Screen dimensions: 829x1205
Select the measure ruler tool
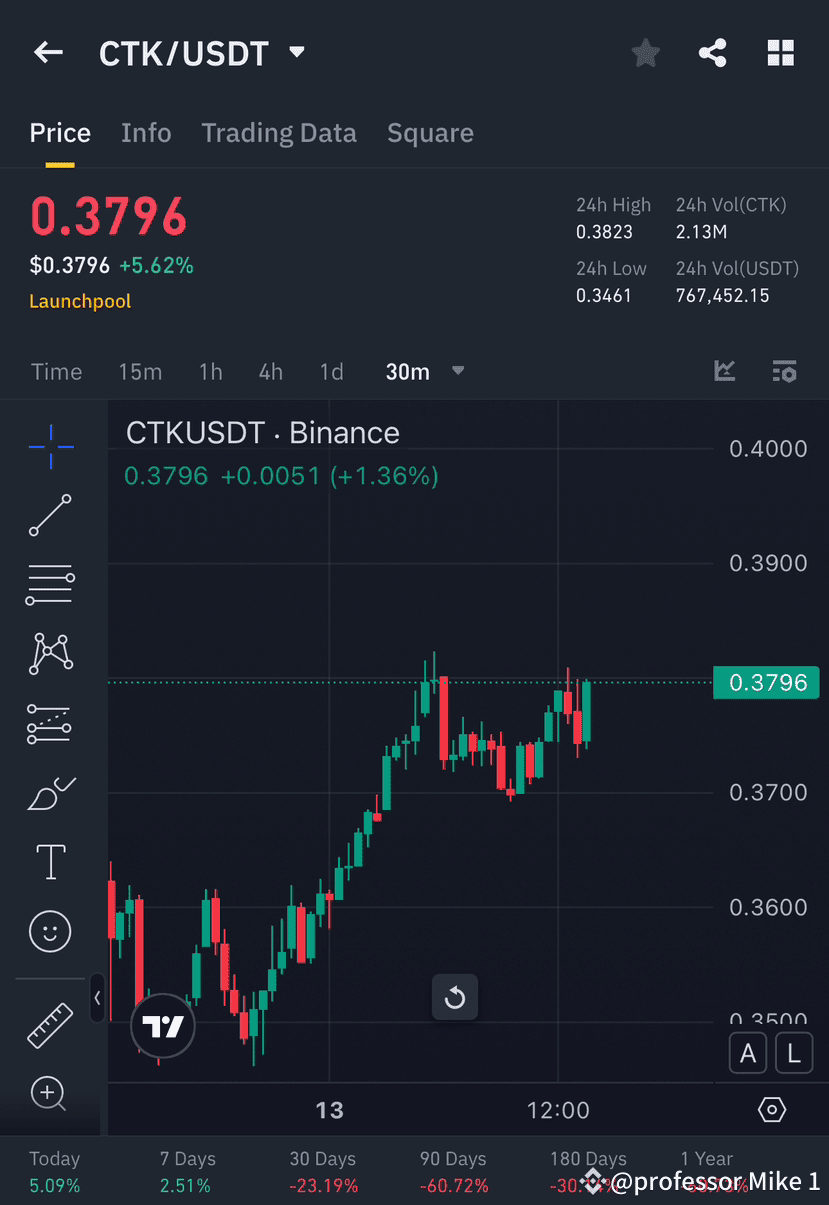coord(50,1024)
